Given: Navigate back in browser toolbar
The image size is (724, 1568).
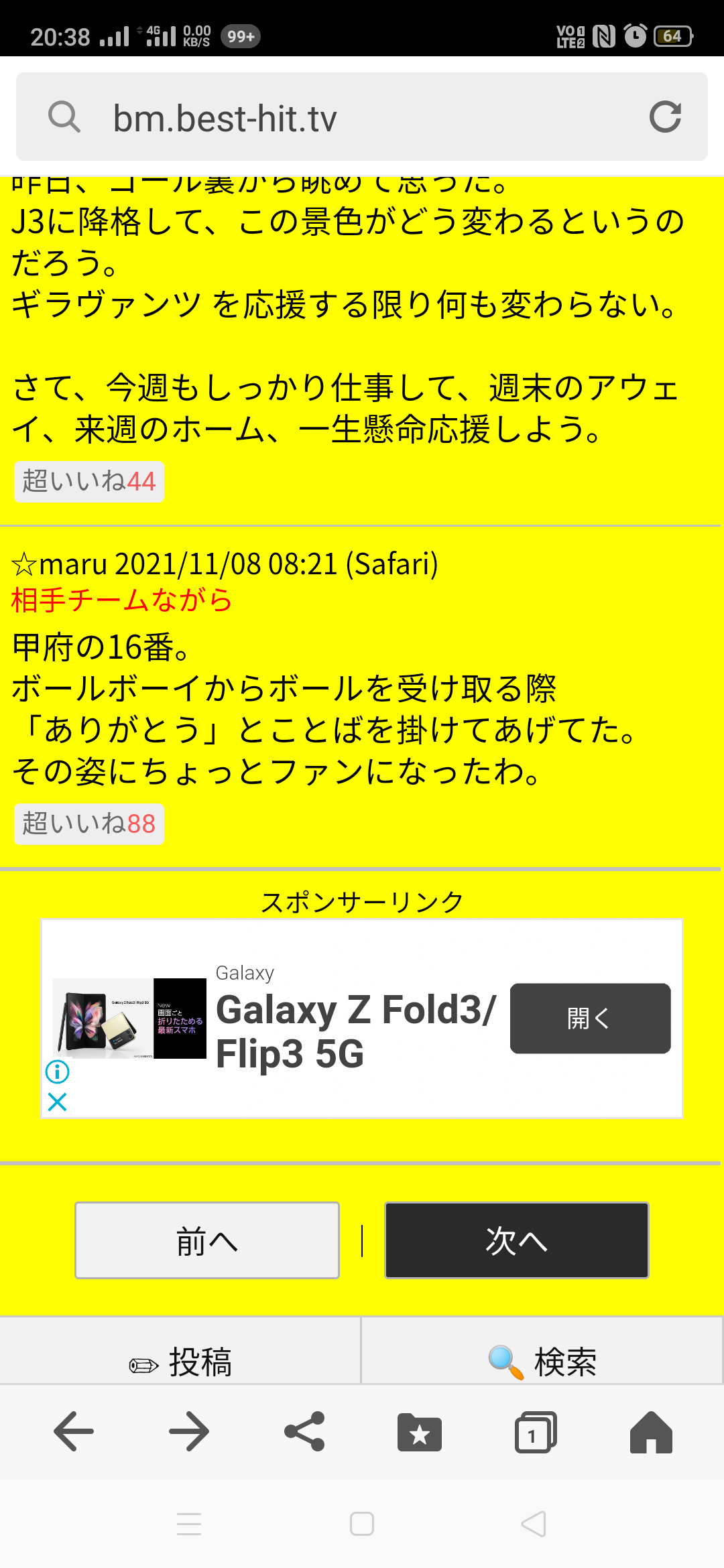Looking at the screenshot, I should click(x=74, y=1431).
